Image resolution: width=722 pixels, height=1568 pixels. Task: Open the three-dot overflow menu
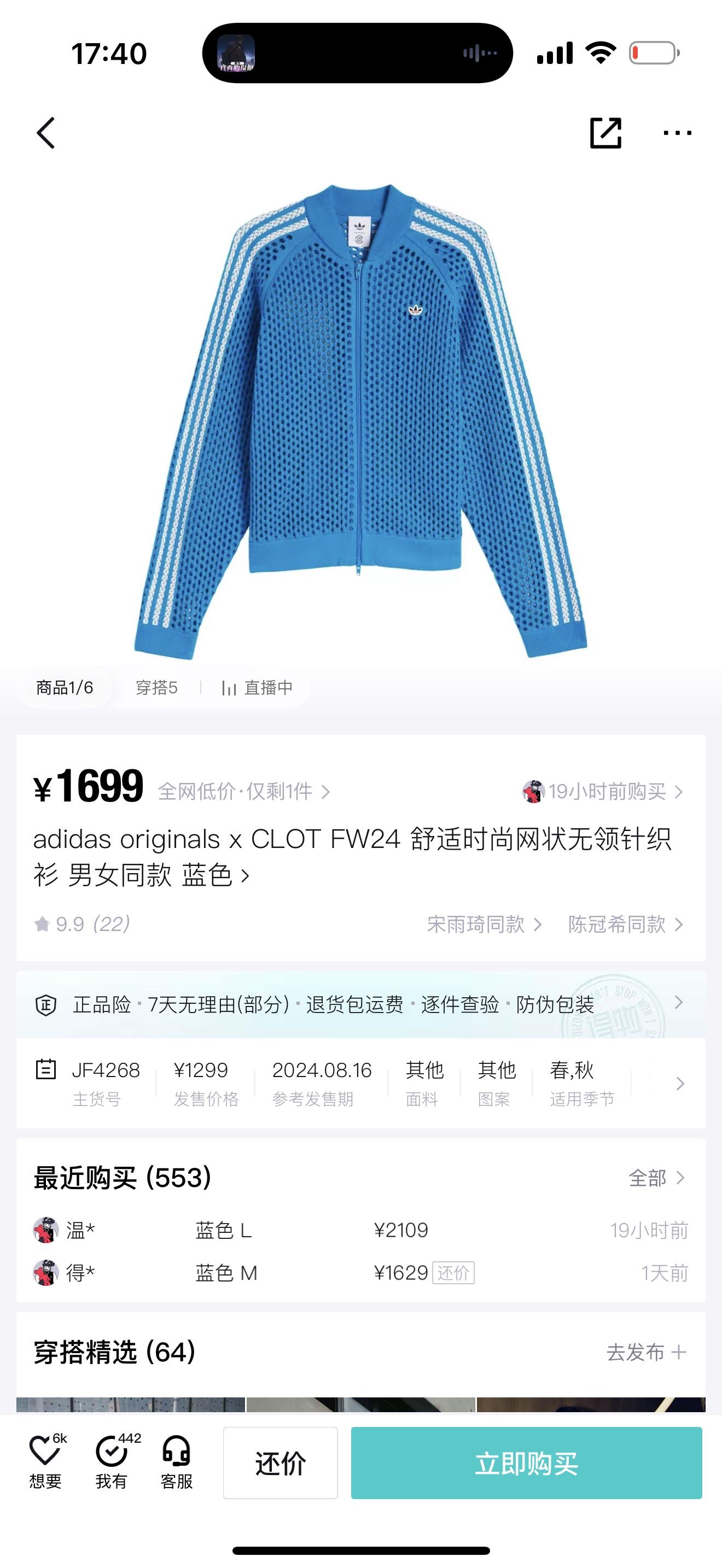[x=677, y=133]
